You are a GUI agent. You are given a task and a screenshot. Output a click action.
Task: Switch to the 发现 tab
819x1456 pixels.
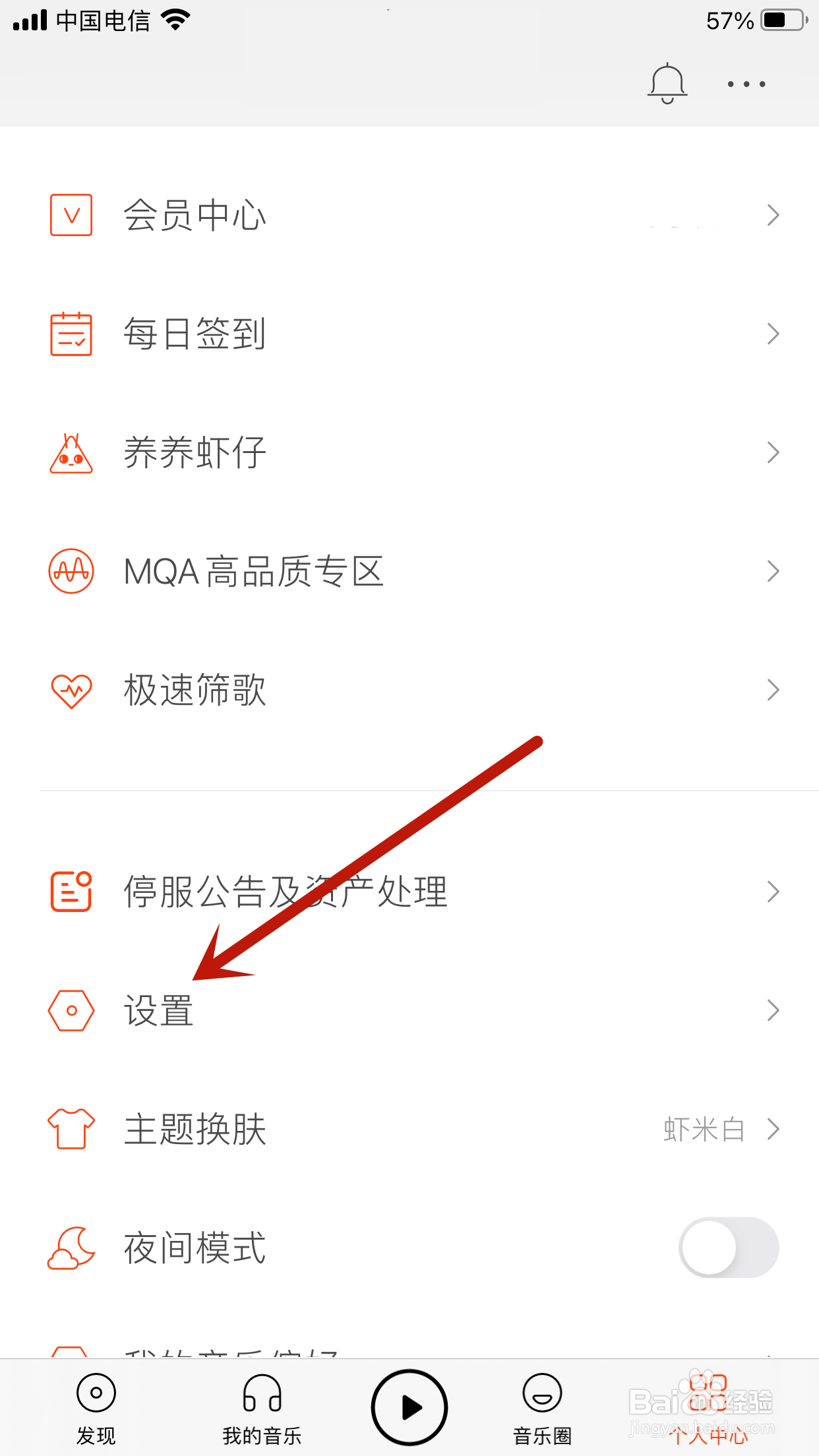coord(95,1408)
